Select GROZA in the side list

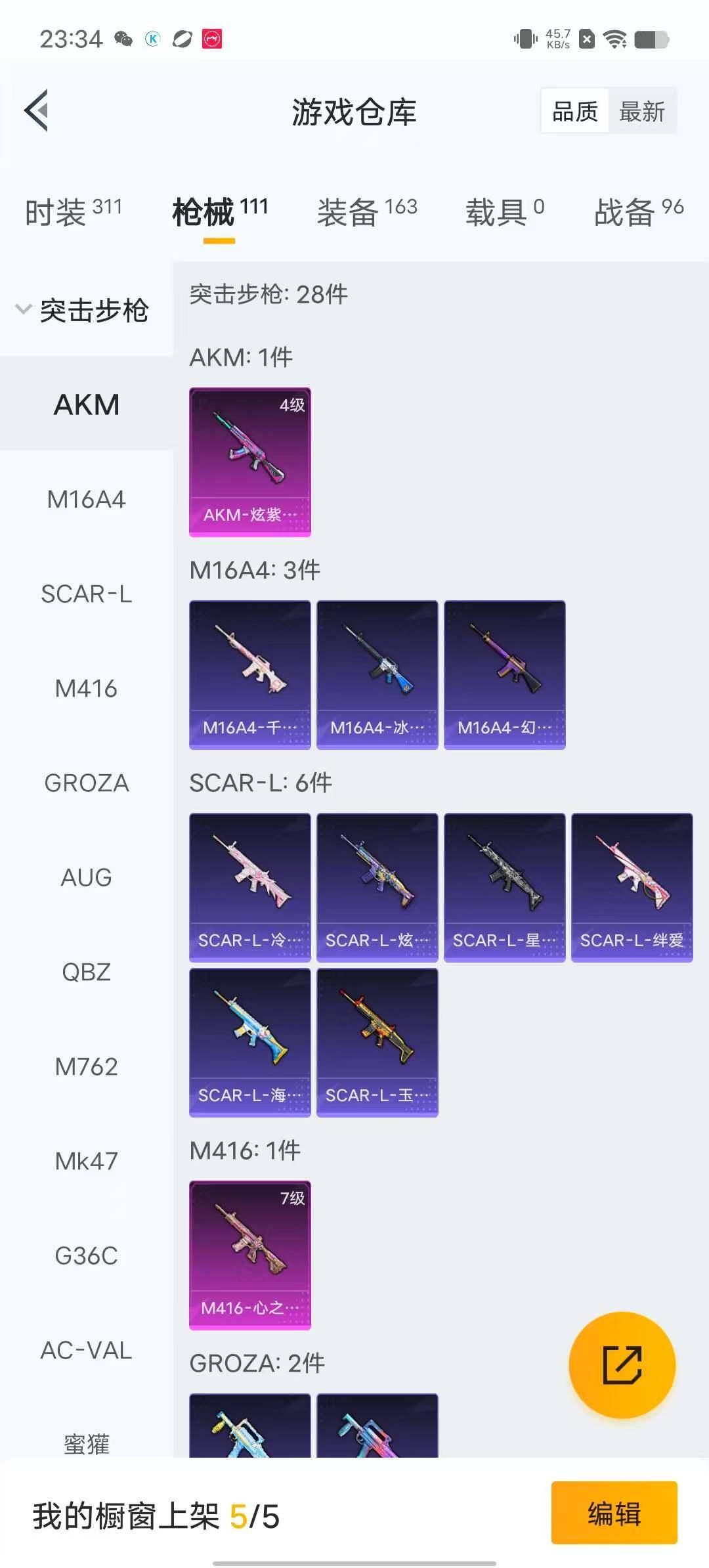[86, 783]
